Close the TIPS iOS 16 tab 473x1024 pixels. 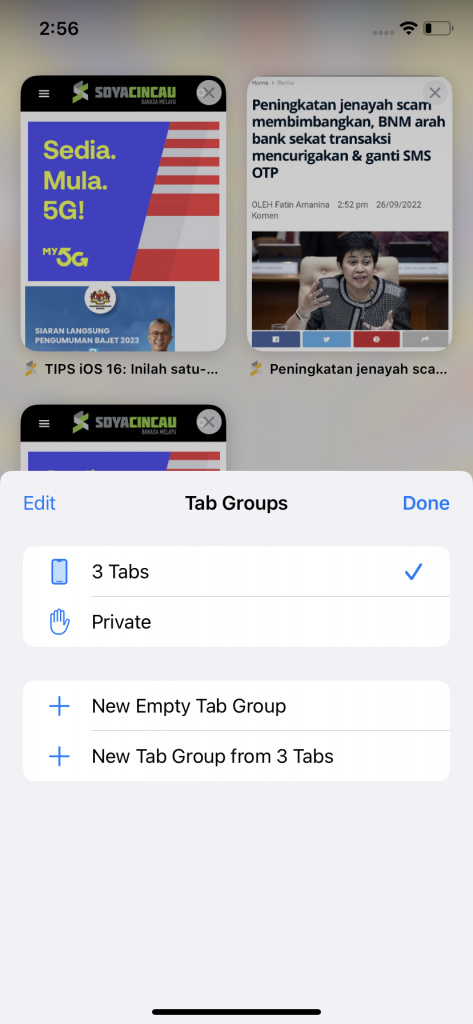pyautogui.click(x=209, y=93)
